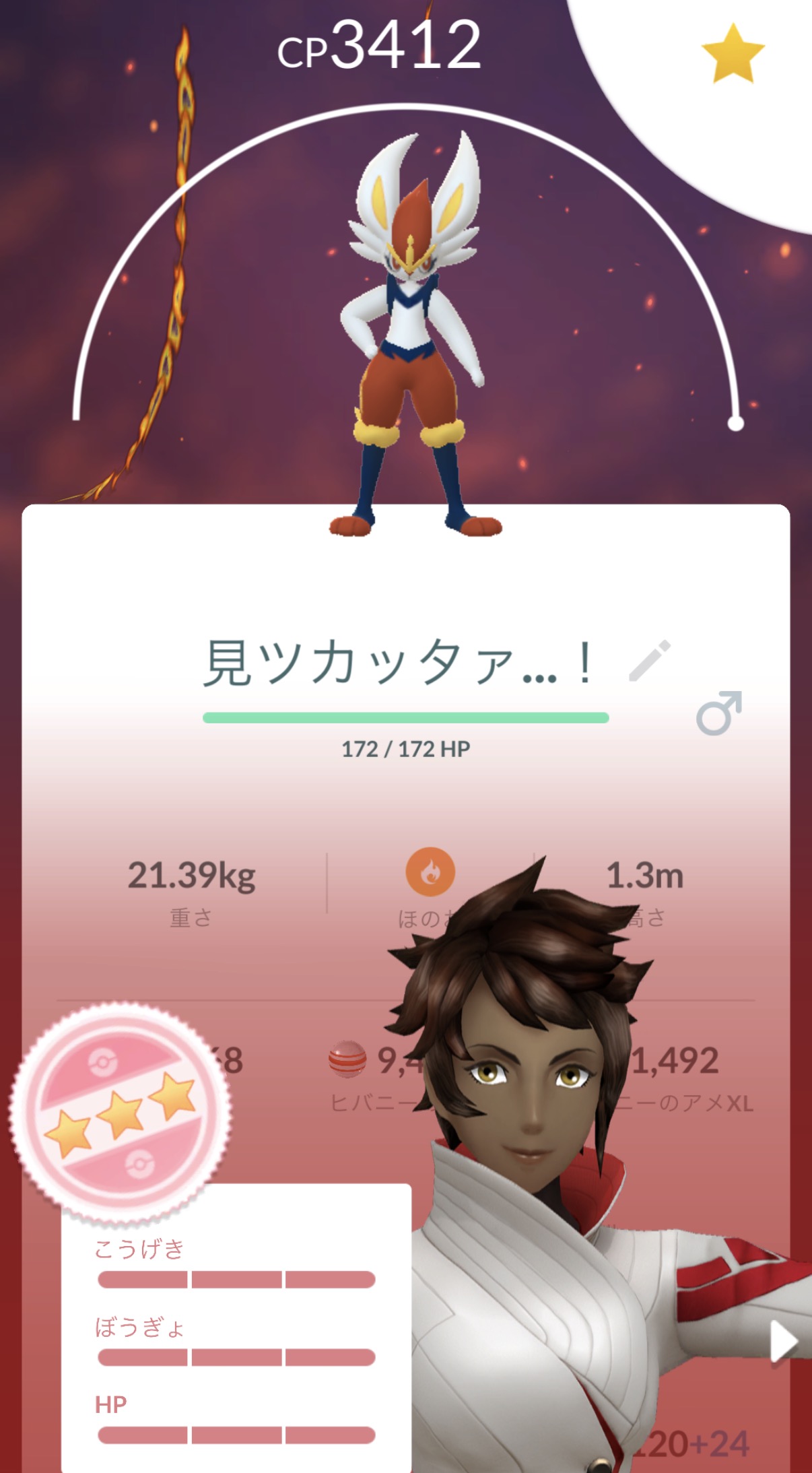
Task: Edit the nickname with the pencil icon
Action: coord(650,660)
